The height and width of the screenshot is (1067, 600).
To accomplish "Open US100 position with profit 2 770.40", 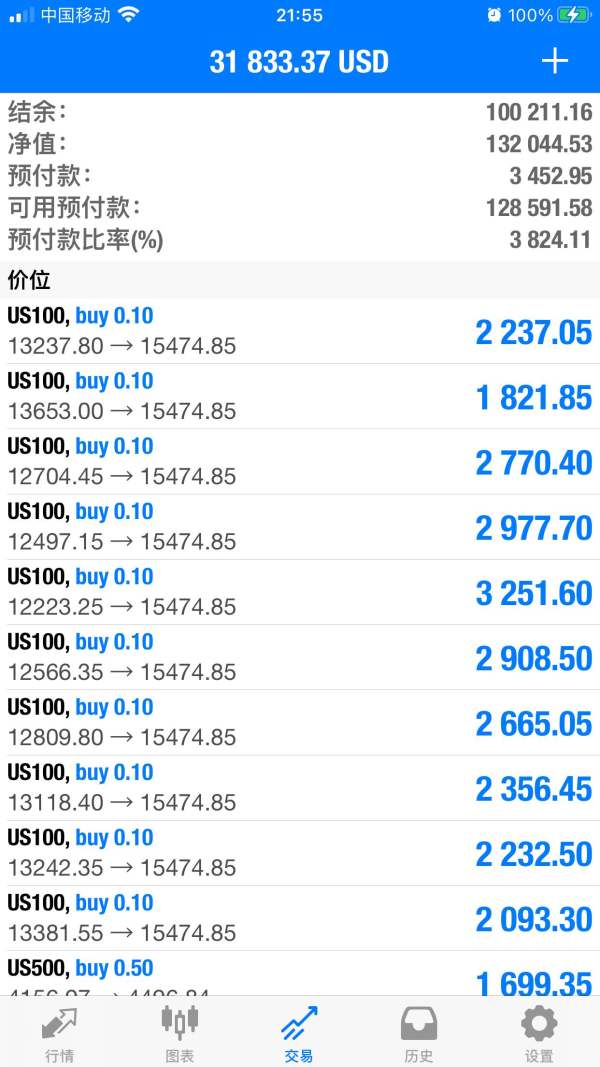I will tap(300, 461).
